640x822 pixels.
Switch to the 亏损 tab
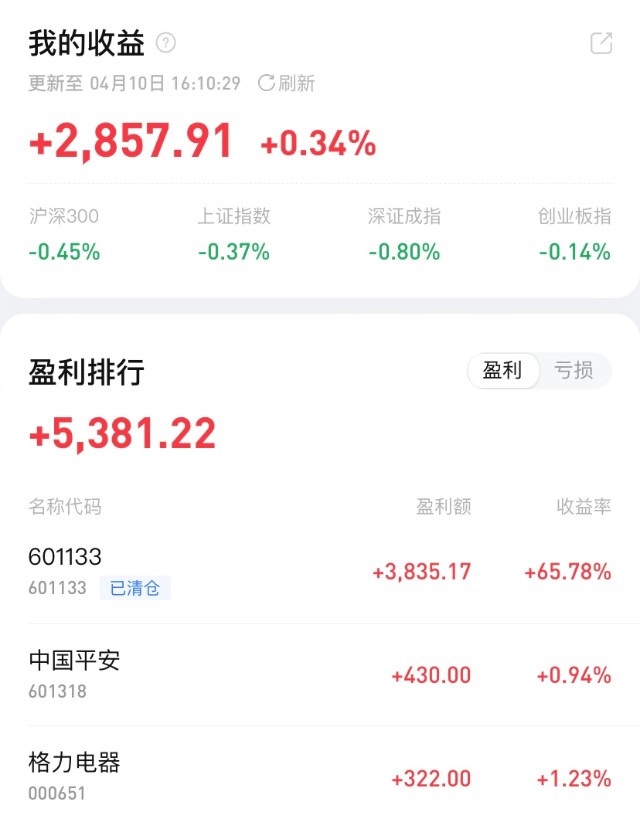574,371
